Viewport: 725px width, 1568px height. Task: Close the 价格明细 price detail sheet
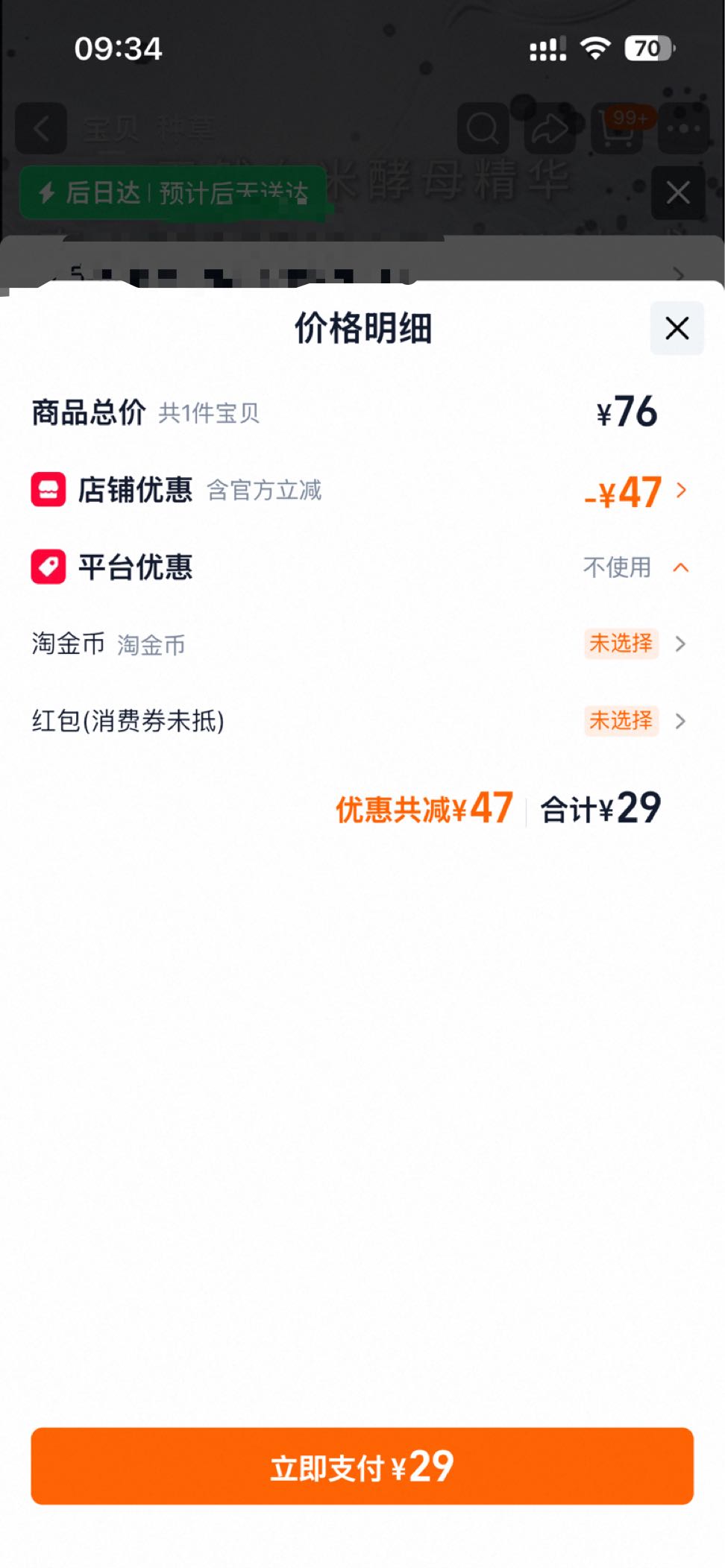point(677,328)
